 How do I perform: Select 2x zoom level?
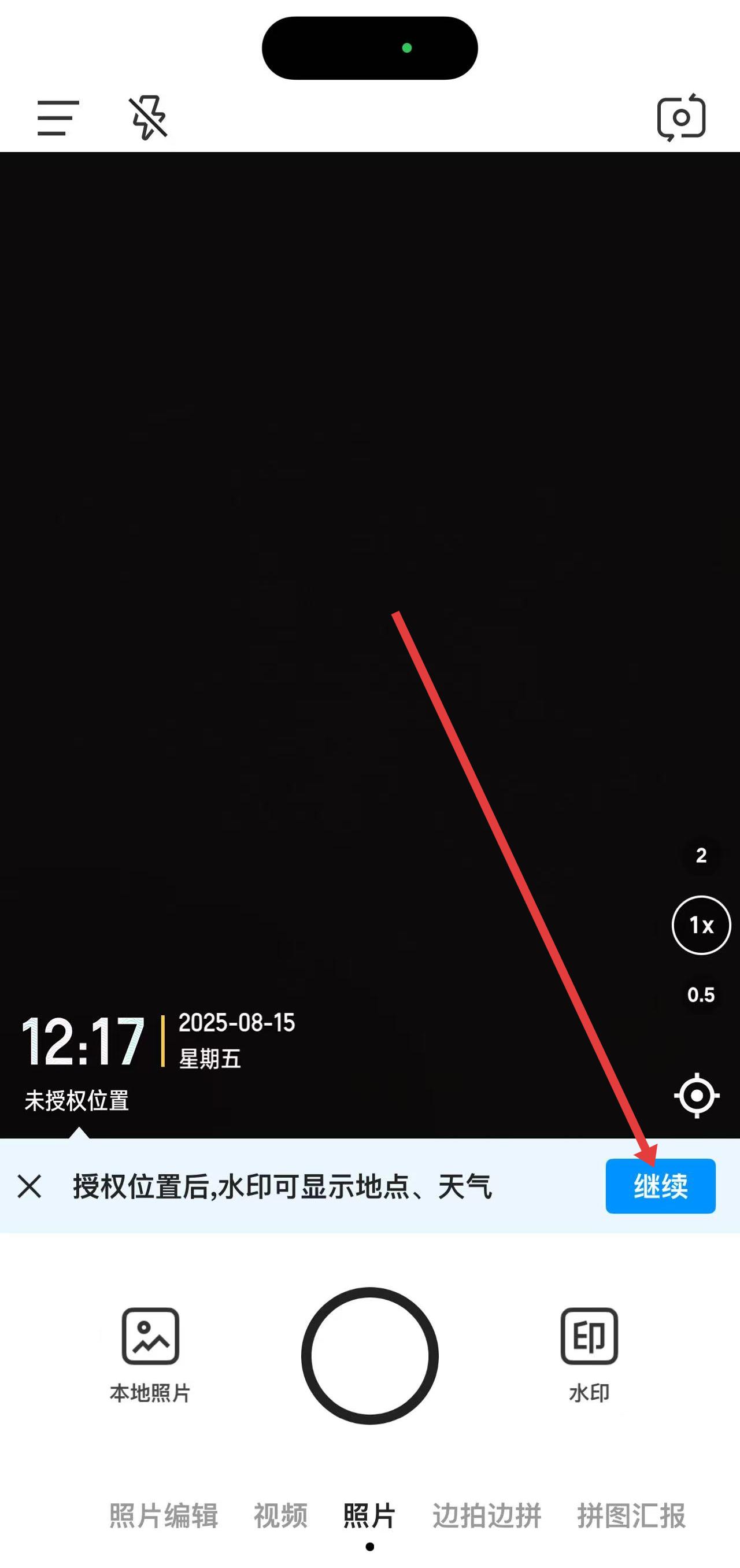[x=701, y=855]
